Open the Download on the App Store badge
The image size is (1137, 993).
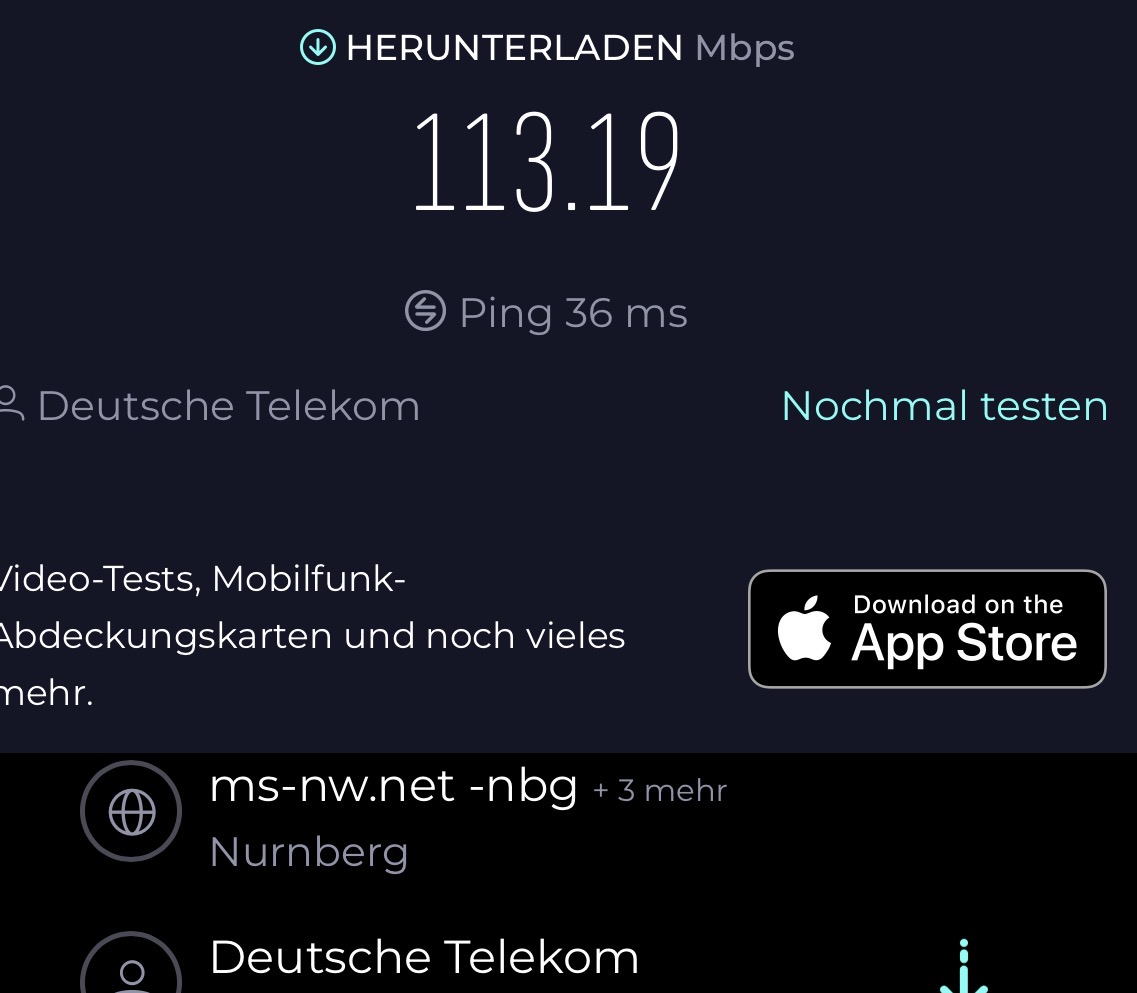(927, 629)
